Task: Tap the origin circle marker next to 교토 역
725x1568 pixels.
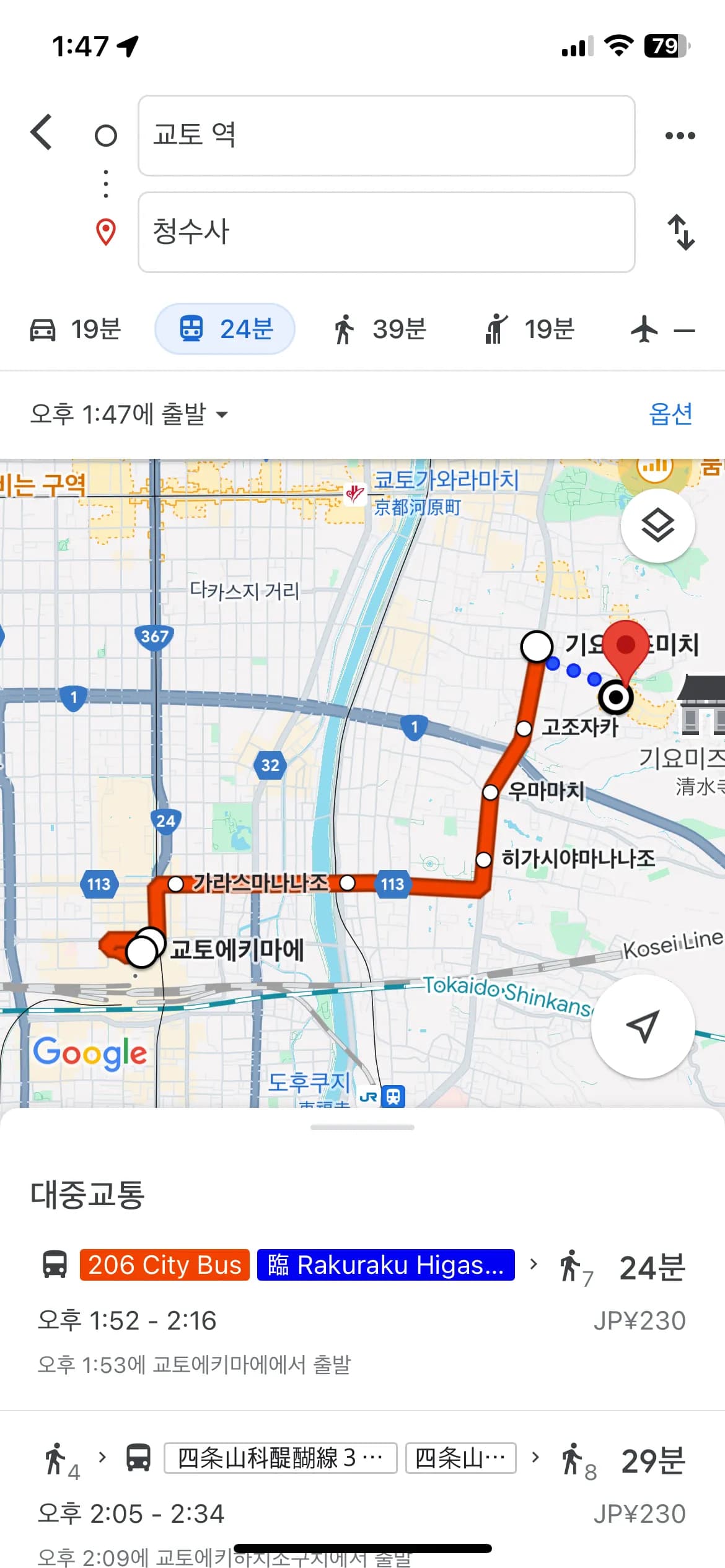Action: point(105,135)
